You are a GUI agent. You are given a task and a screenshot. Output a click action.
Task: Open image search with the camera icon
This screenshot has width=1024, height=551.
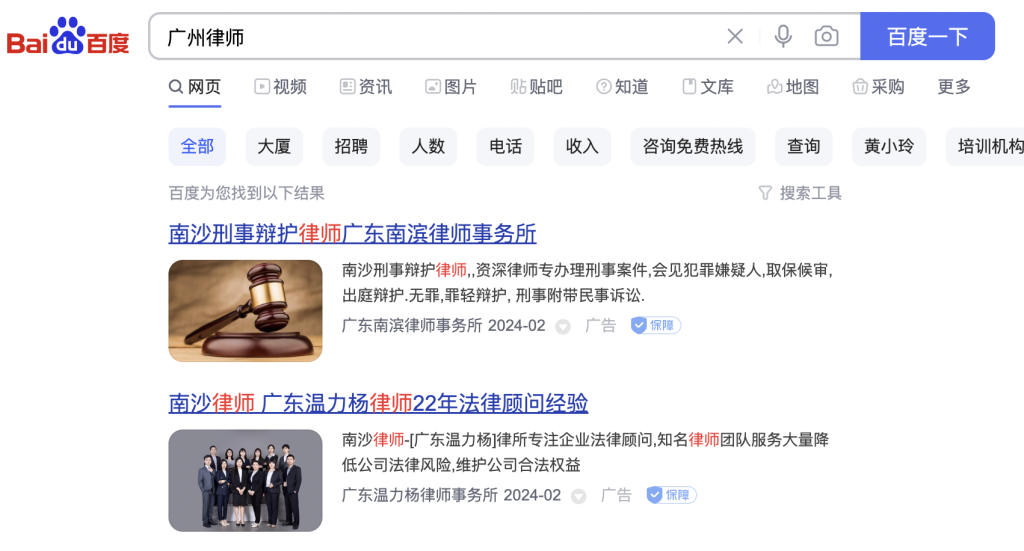(826, 37)
